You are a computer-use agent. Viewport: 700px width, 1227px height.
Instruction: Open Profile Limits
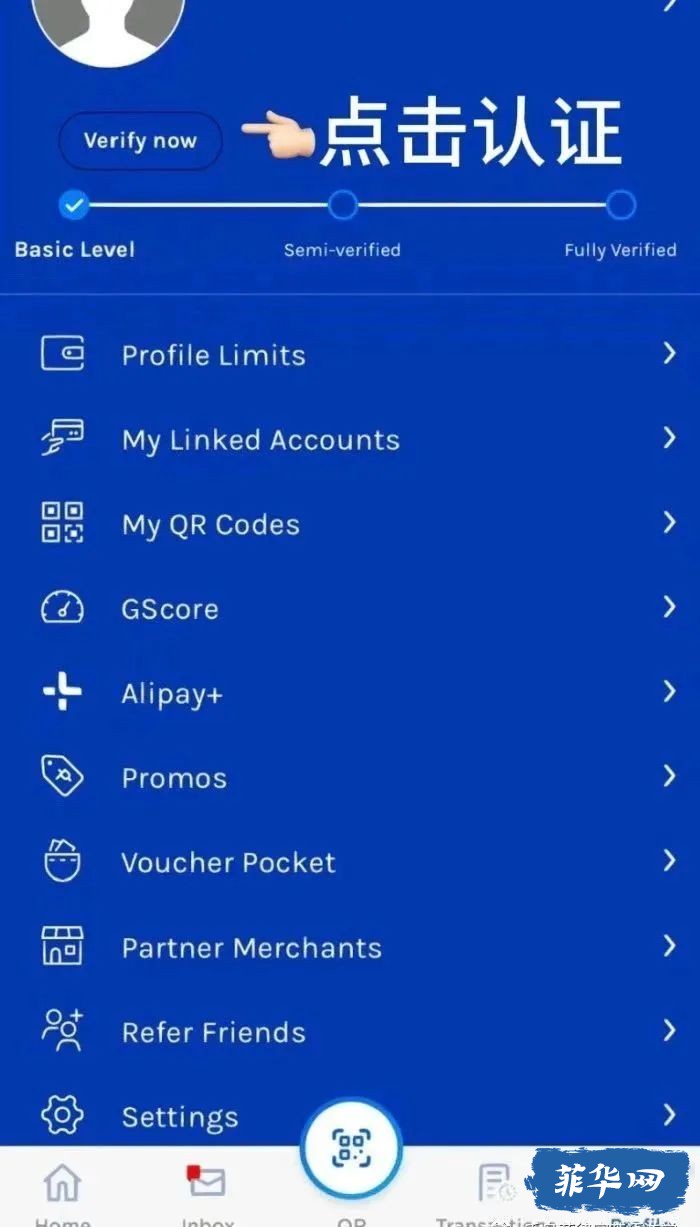(350, 355)
